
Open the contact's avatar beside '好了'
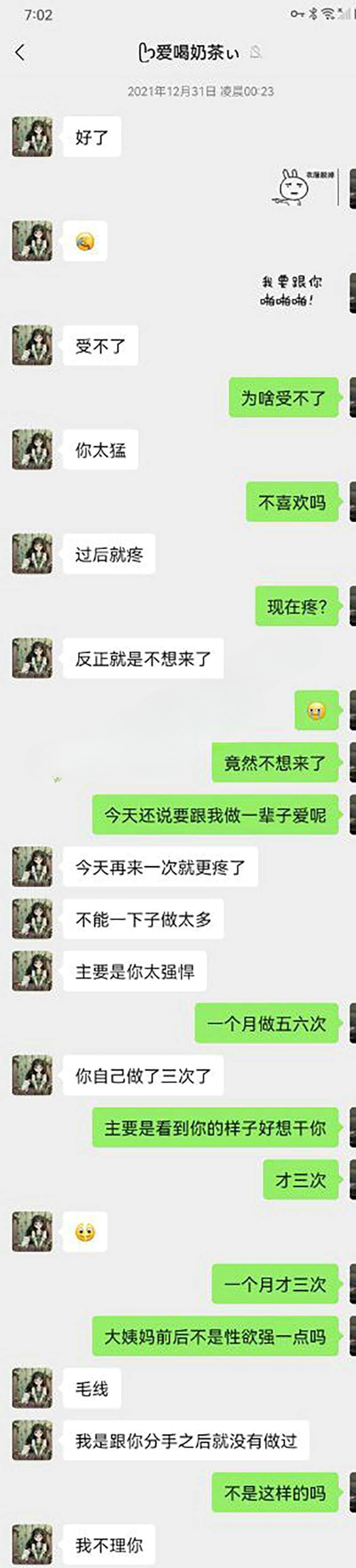point(32,136)
